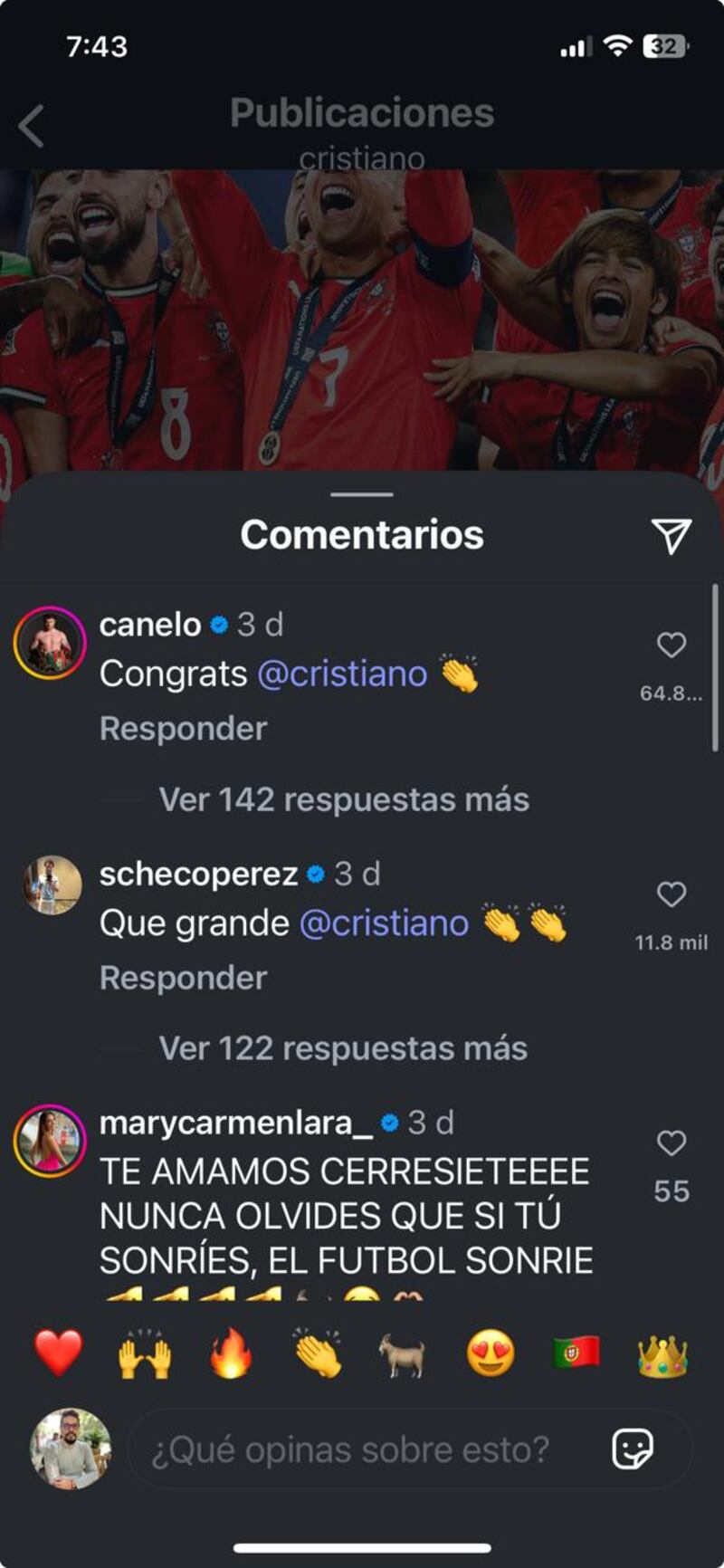724x1568 pixels.
Task: Reply to canelo's comment
Action: (183, 729)
